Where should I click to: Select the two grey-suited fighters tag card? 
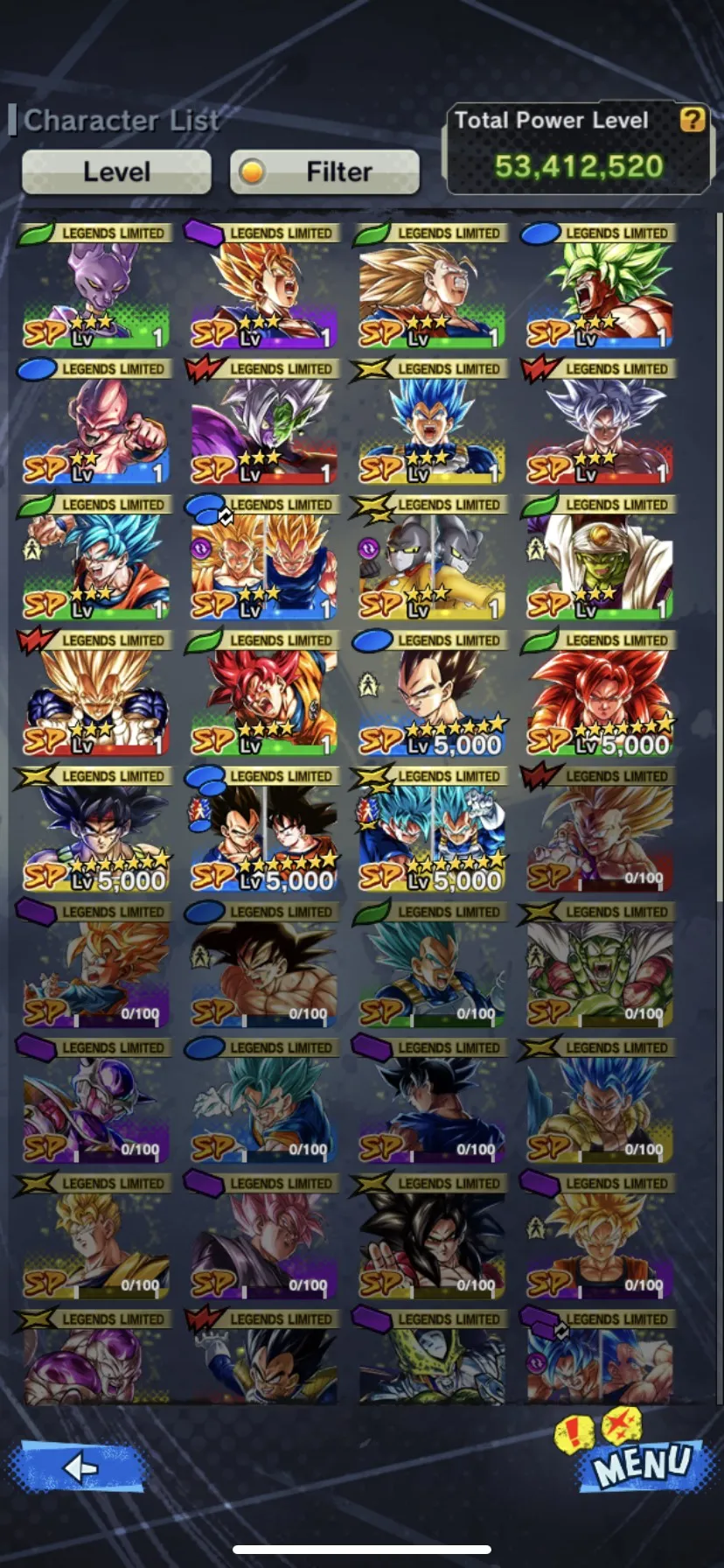tap(431, 557)
